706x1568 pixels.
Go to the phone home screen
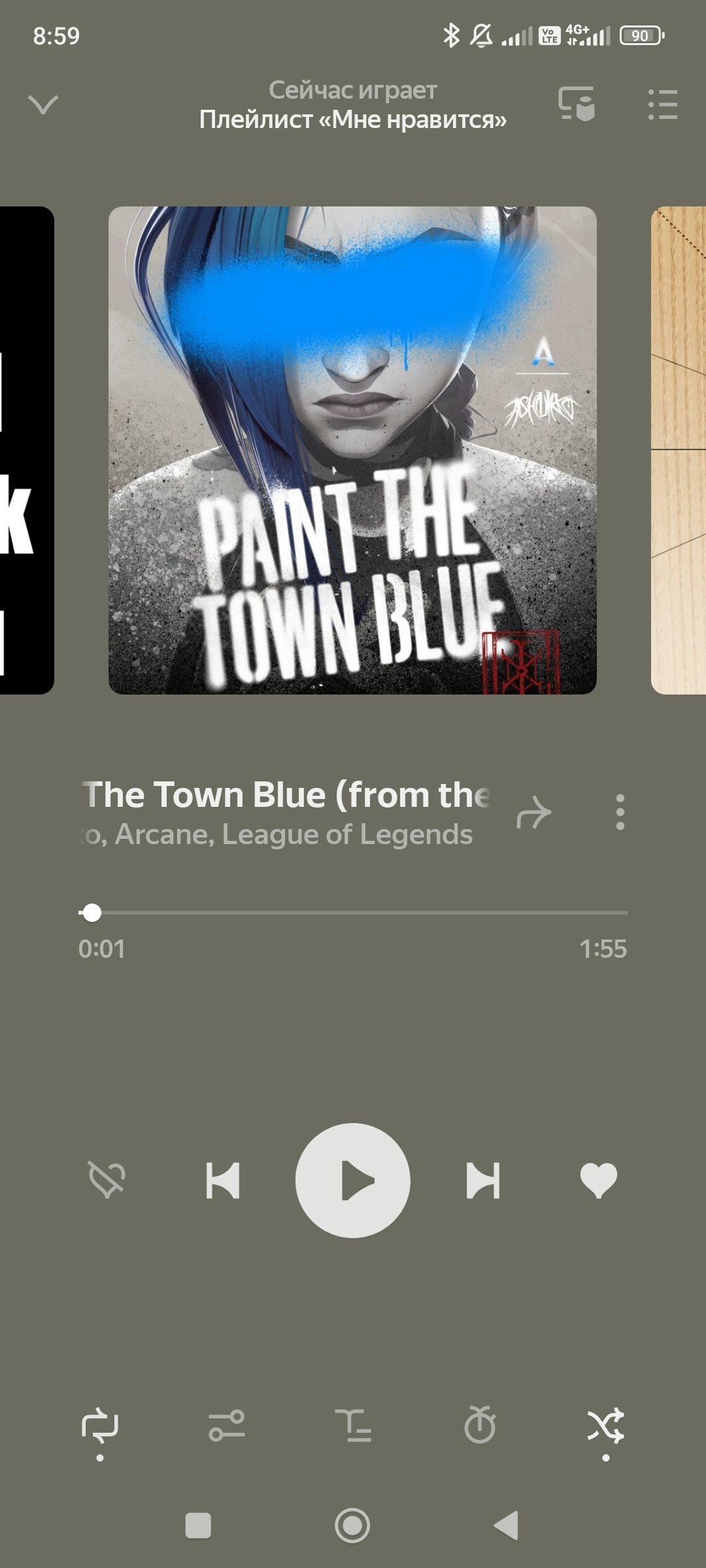tap(352, 1526)
